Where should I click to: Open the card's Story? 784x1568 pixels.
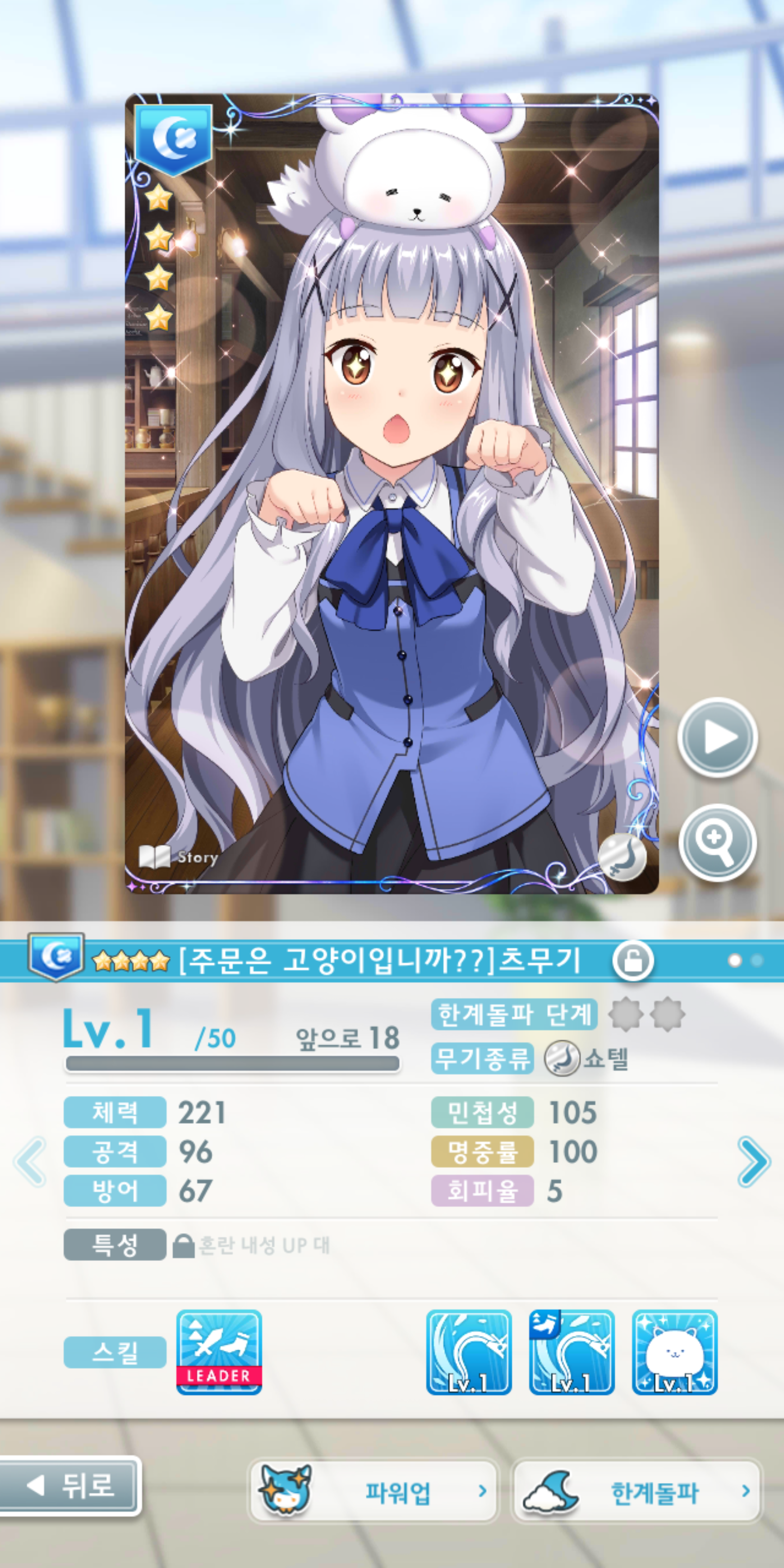(179, 857)
